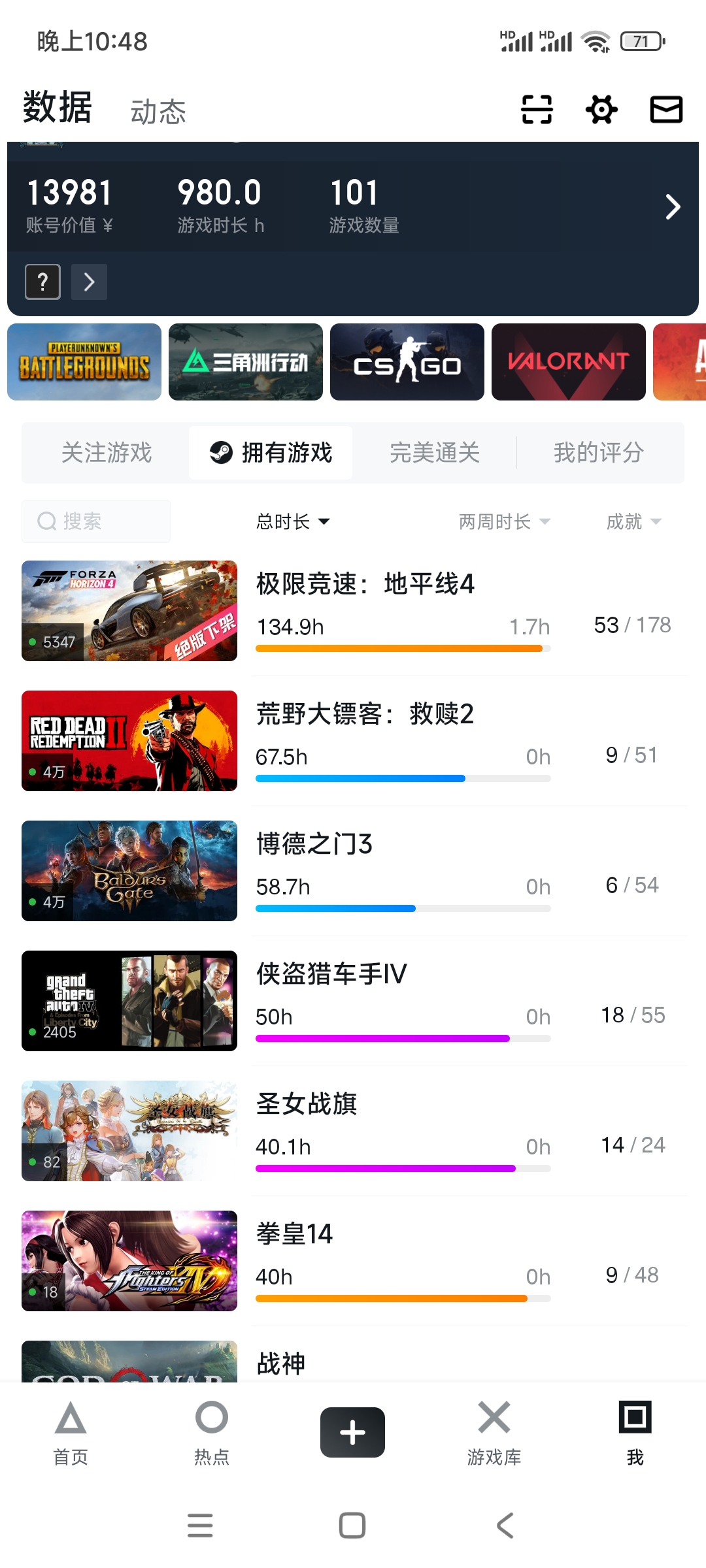Open the scan icon in the header
The width and height of the screenshot is (706, 1568).
537,109
